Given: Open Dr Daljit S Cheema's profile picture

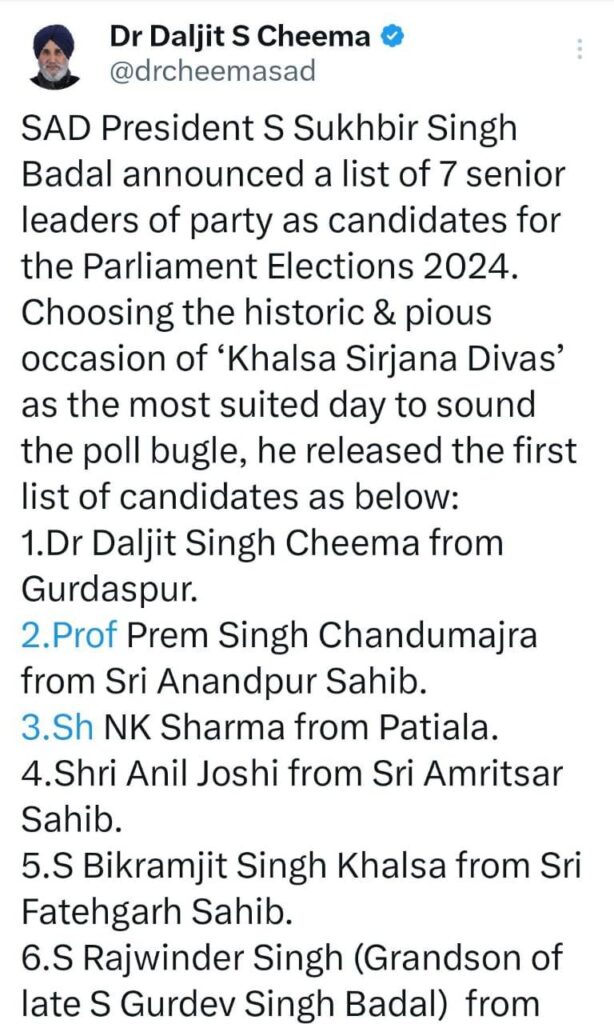Looking at the screenshot, I should (56, 55).
